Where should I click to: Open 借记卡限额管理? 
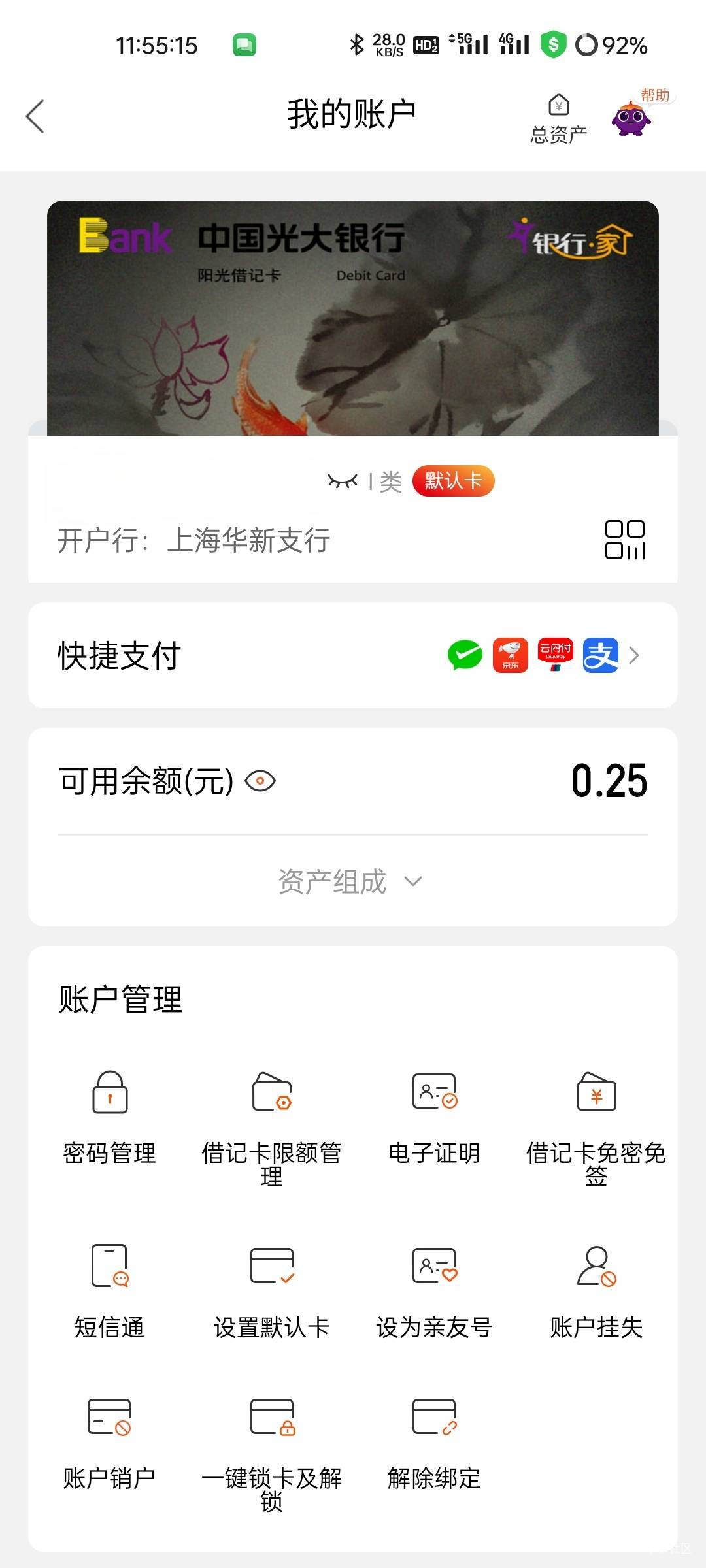click(x=271, y=1124)
